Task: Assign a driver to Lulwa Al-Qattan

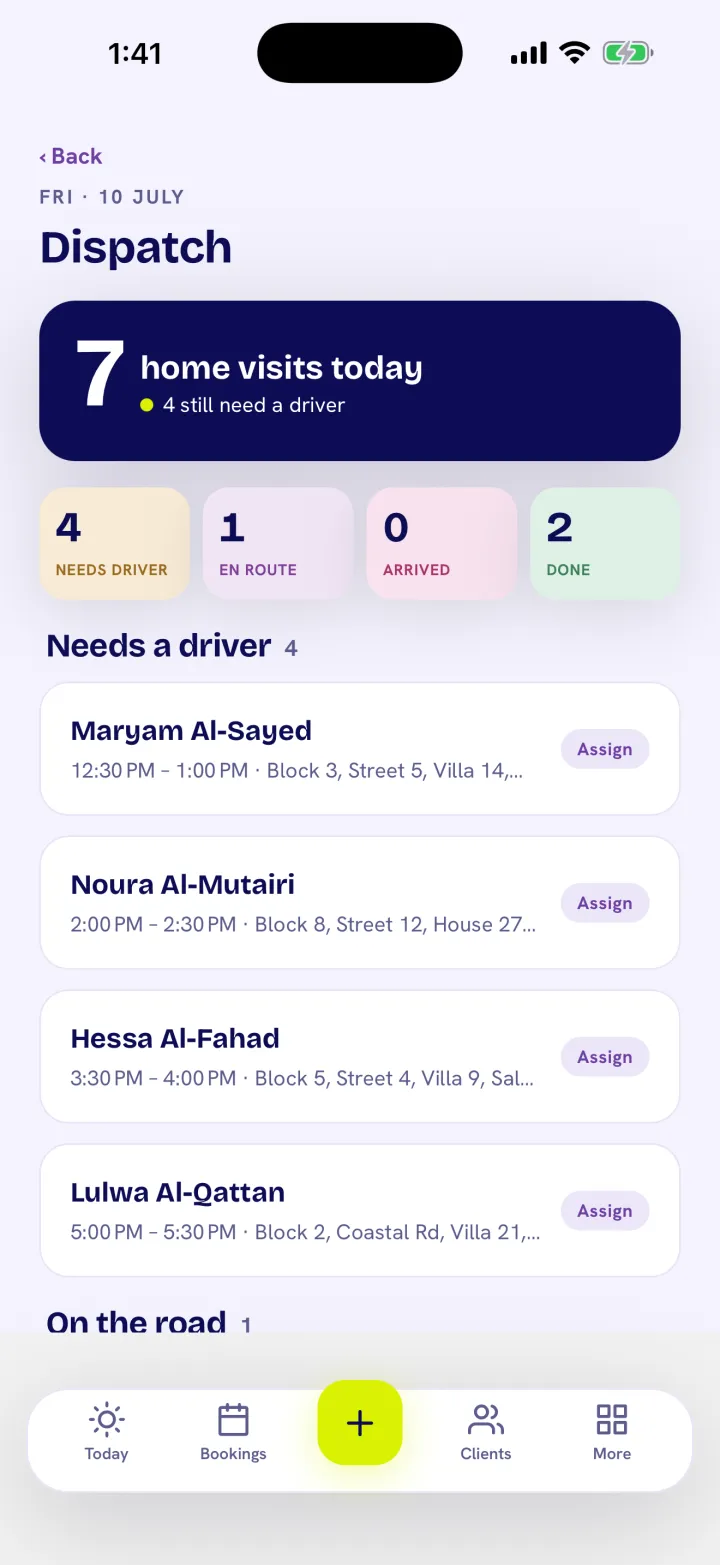Action: [x=605, y=1211]
